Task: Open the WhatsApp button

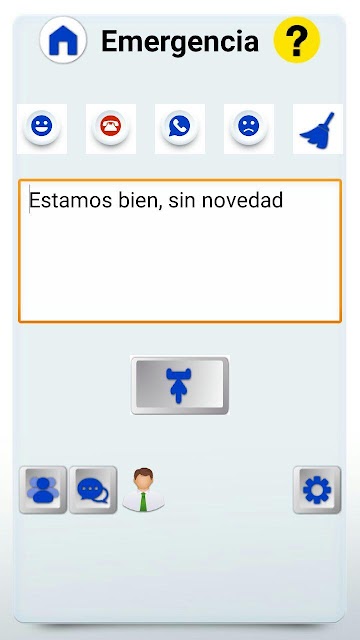Action: (x=180, y=129)
